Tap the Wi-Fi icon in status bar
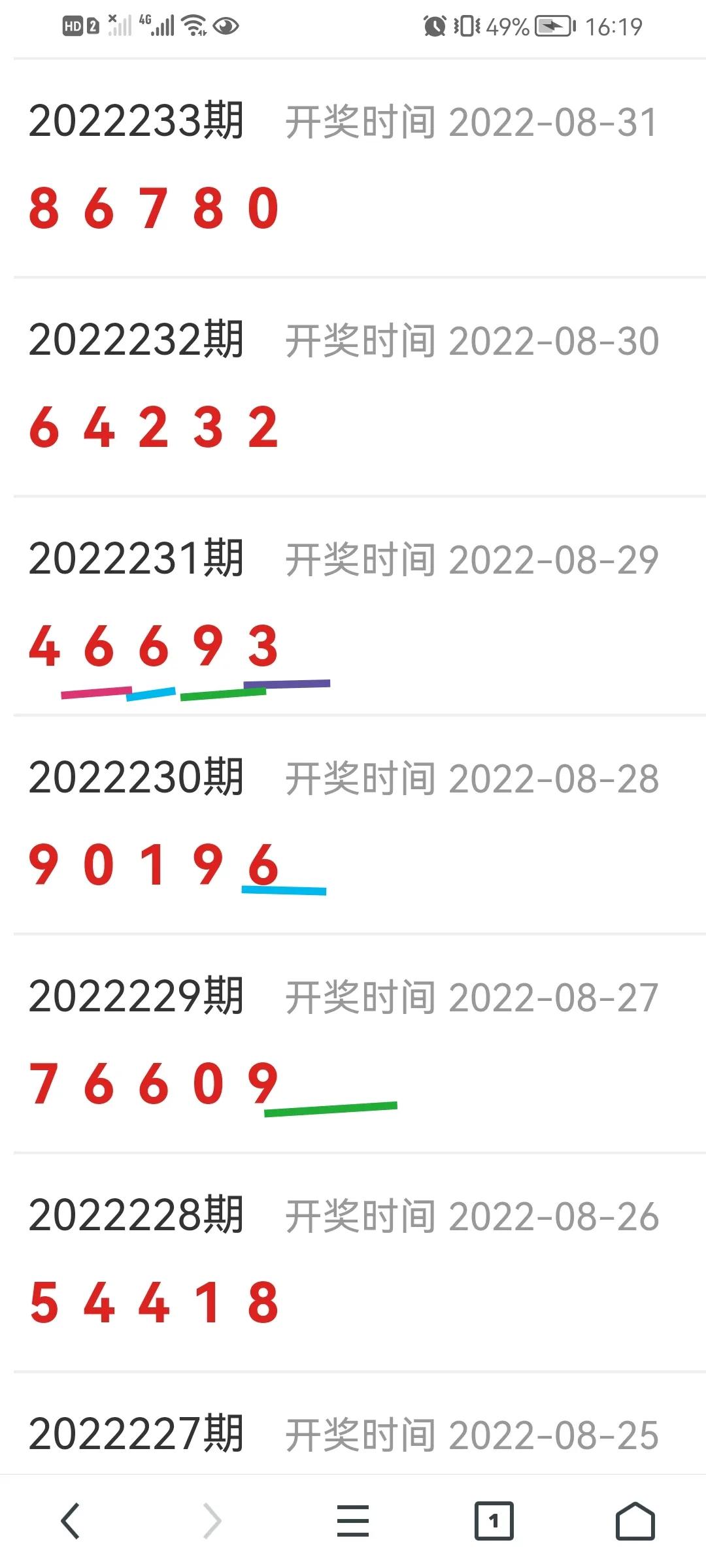 tap(192, 25)
